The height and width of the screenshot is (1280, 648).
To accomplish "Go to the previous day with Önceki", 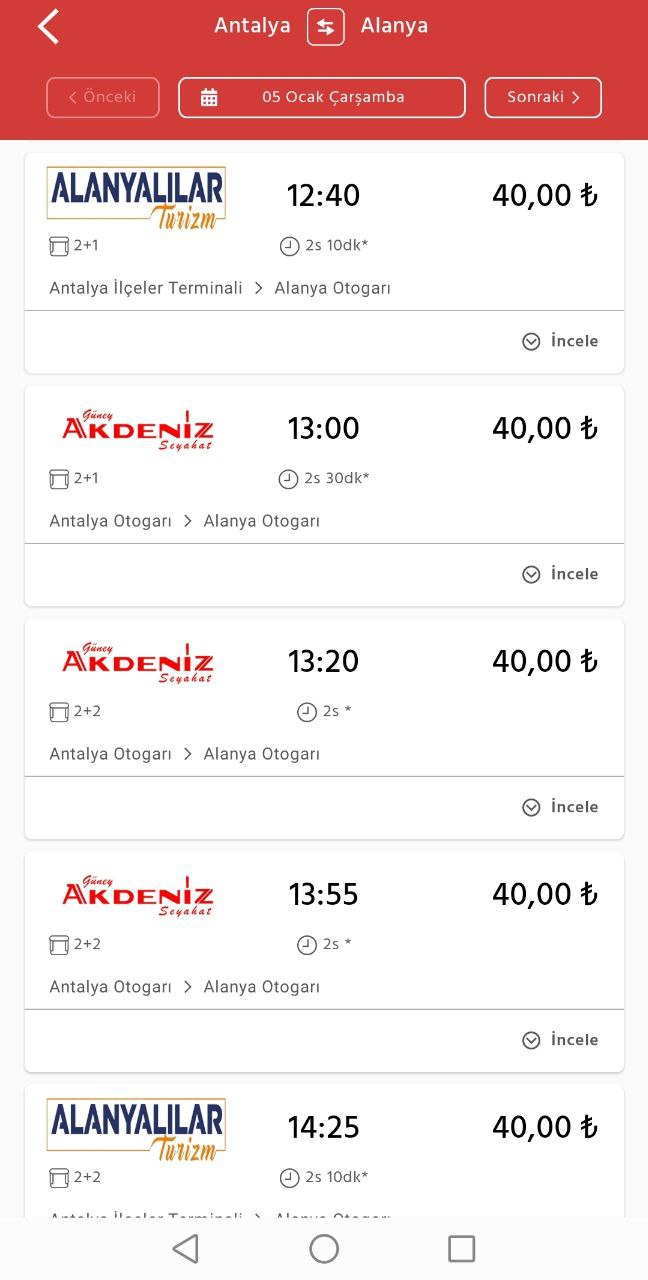I will 103,97.
